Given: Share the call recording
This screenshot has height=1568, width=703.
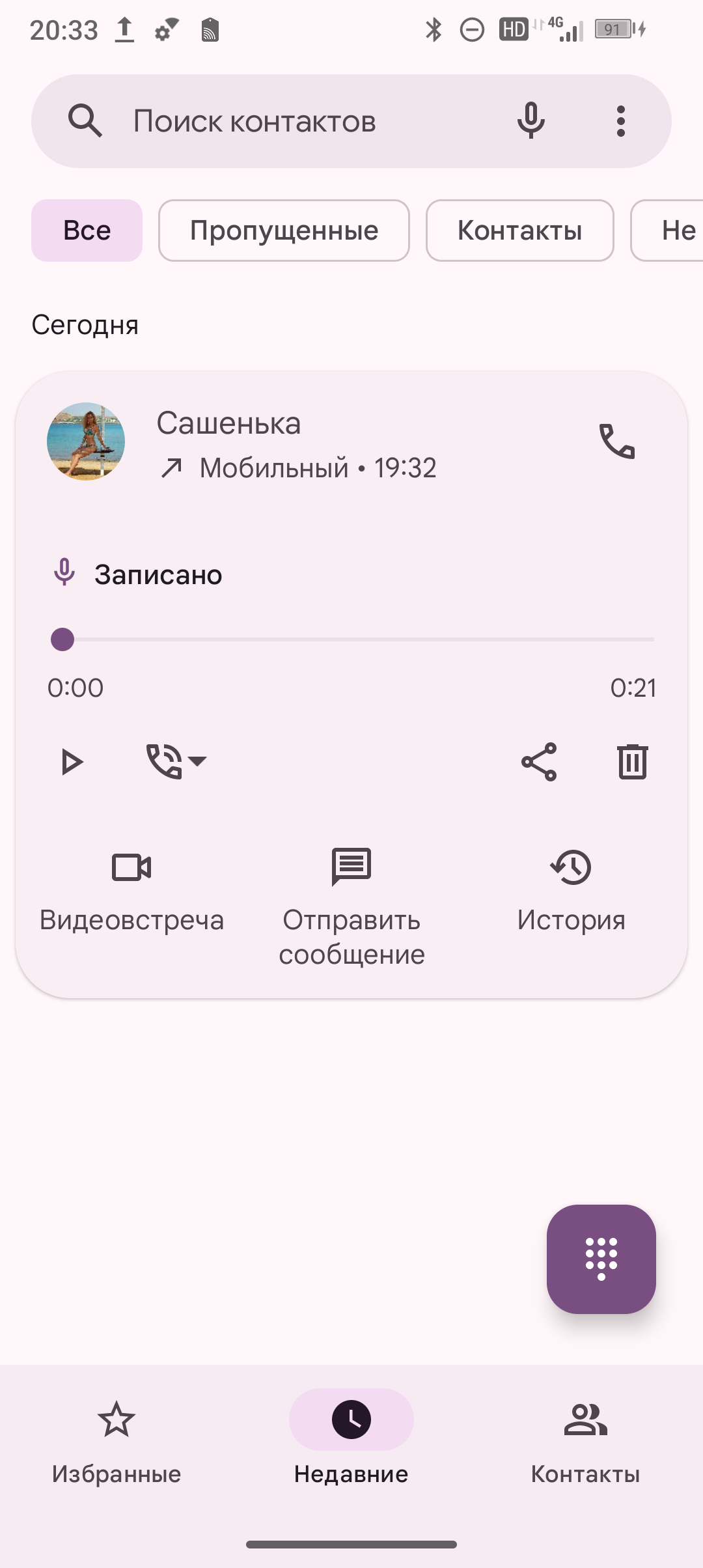Looking at the screenshot, I should click(x=539, y=762).
